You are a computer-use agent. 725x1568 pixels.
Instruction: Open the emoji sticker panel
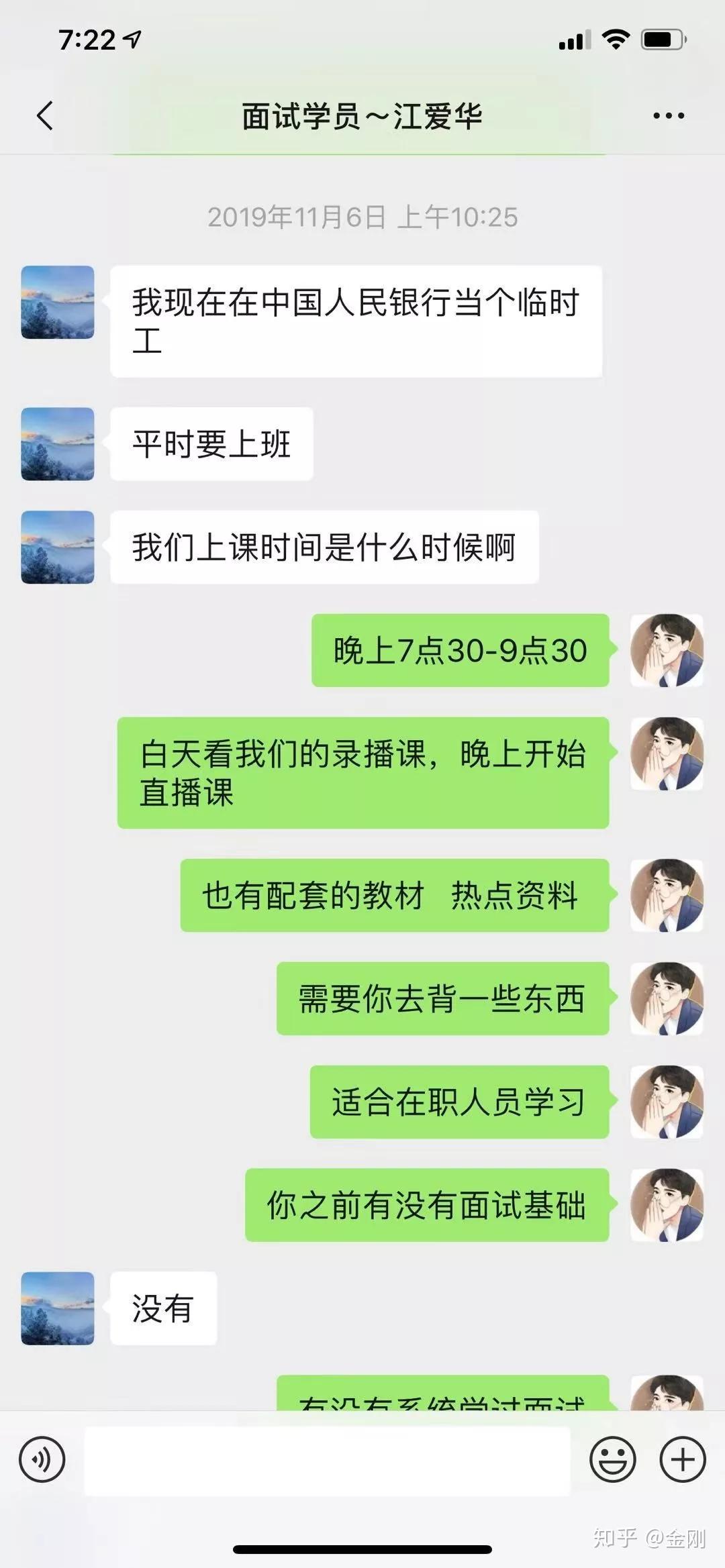(x=613, y=1459)
